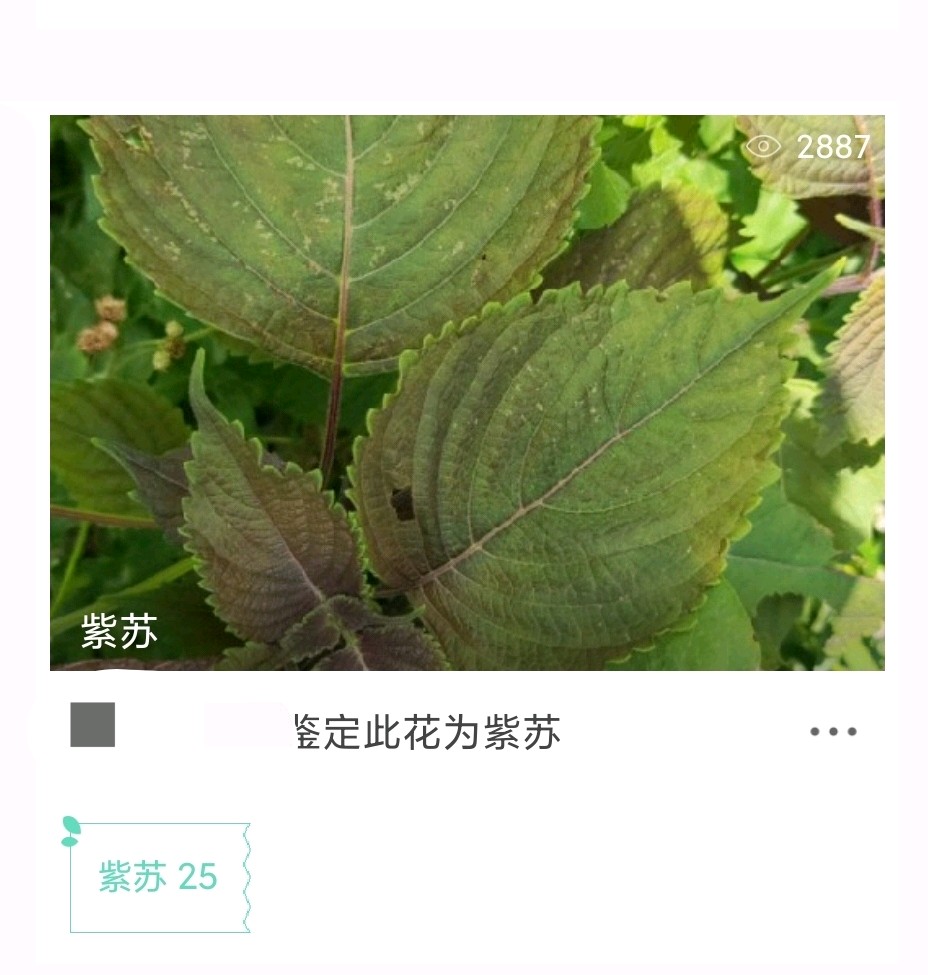Viewport: 928px width, 975px height.
Task: Tap the 紫苏 25 tag
Action: (x=158, y=877)
